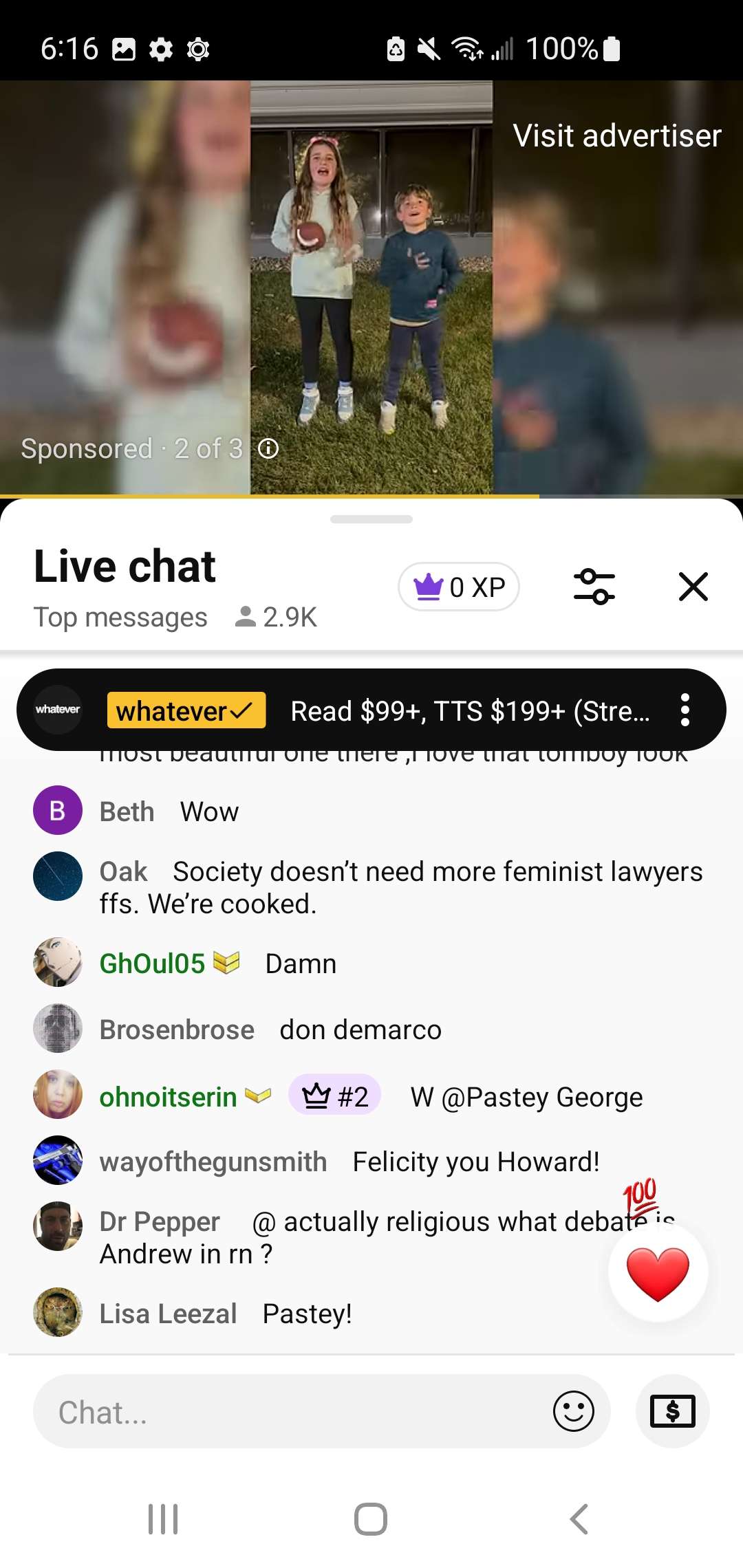Open Oak's message about feminist lawyers
The height and width of the screenshot is (1568, 743).
point(400,887)
